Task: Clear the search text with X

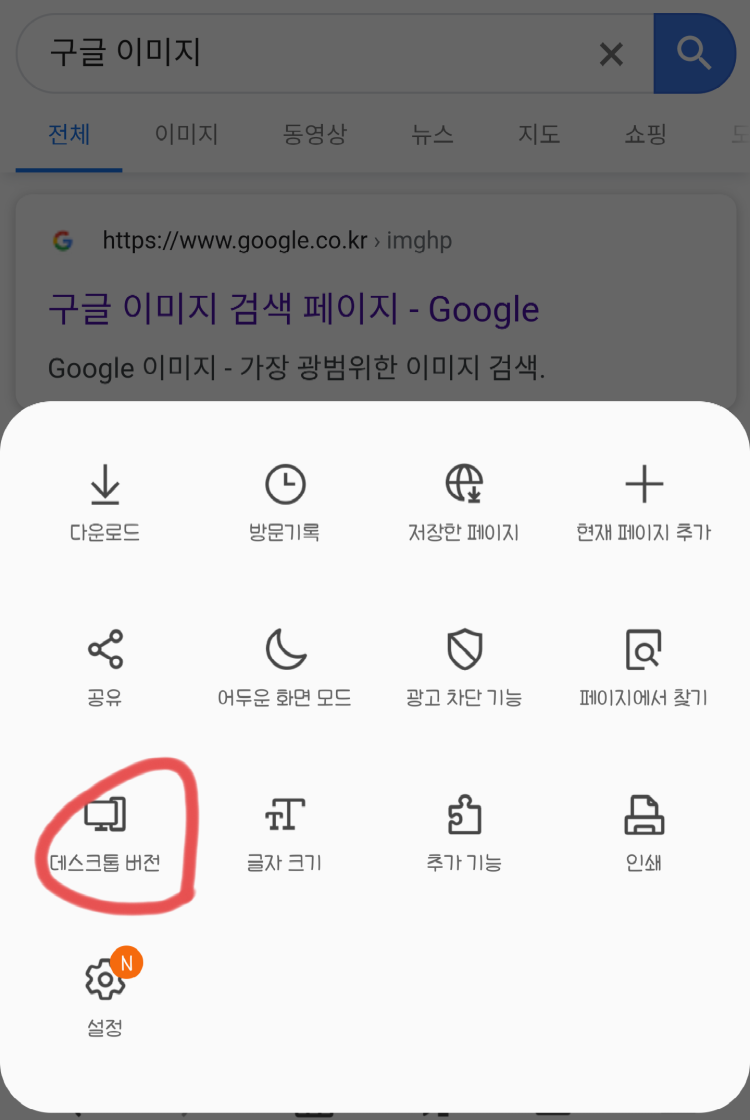Action: 611,53
